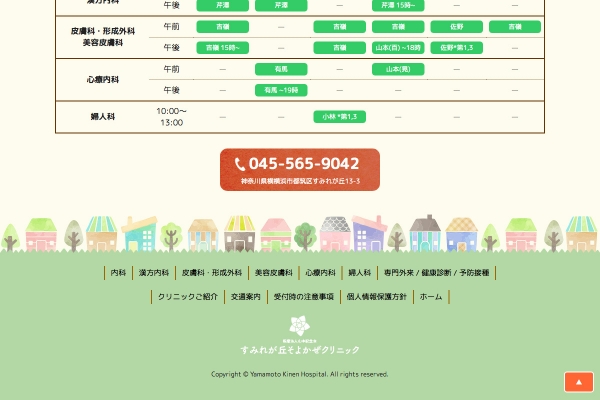
Task: View 交通案内 access information
Action: pyautogui.click(x=246, y=297)
